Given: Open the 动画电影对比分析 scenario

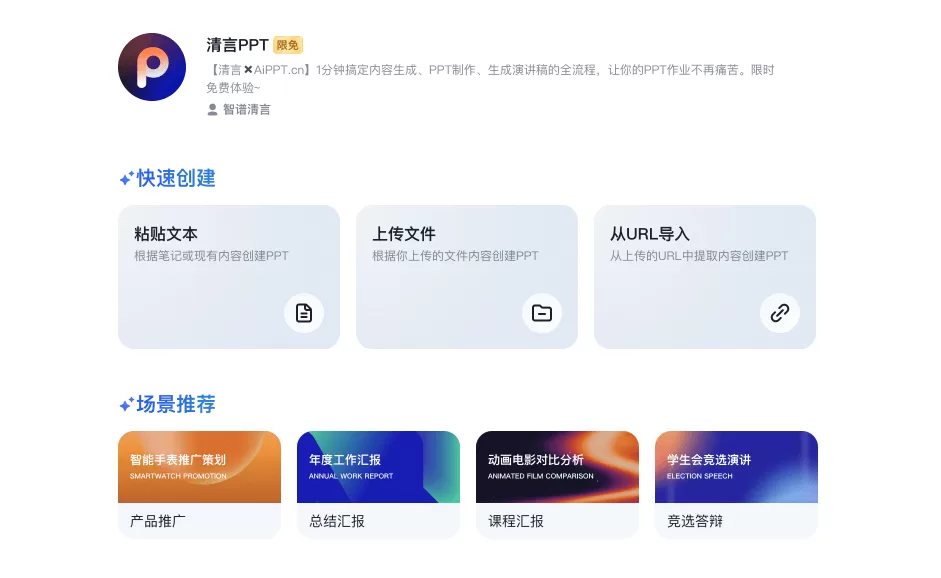Looking at the screenshot, I should [557, 484].
